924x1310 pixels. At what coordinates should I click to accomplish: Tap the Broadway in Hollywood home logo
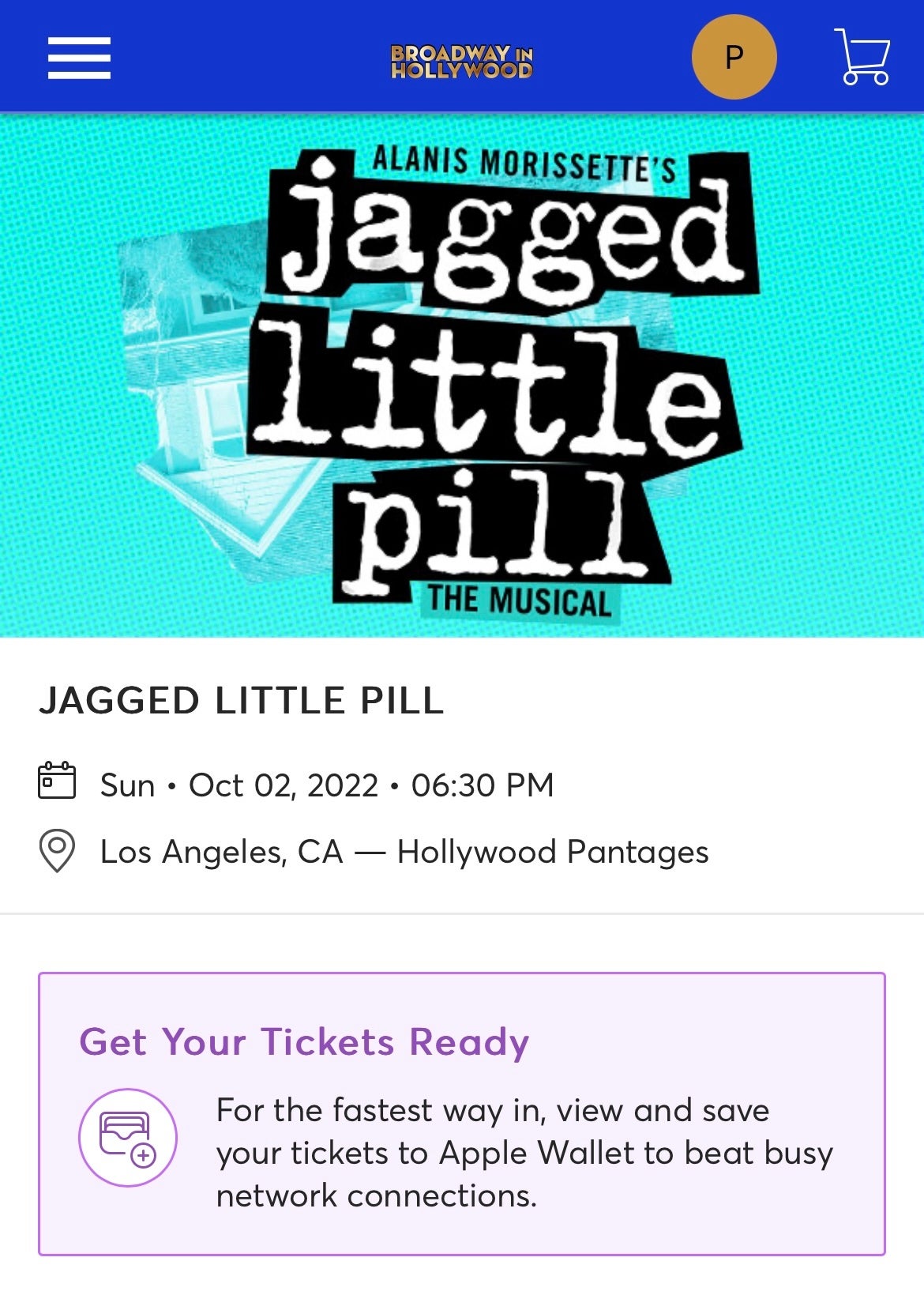pos(462,62)
